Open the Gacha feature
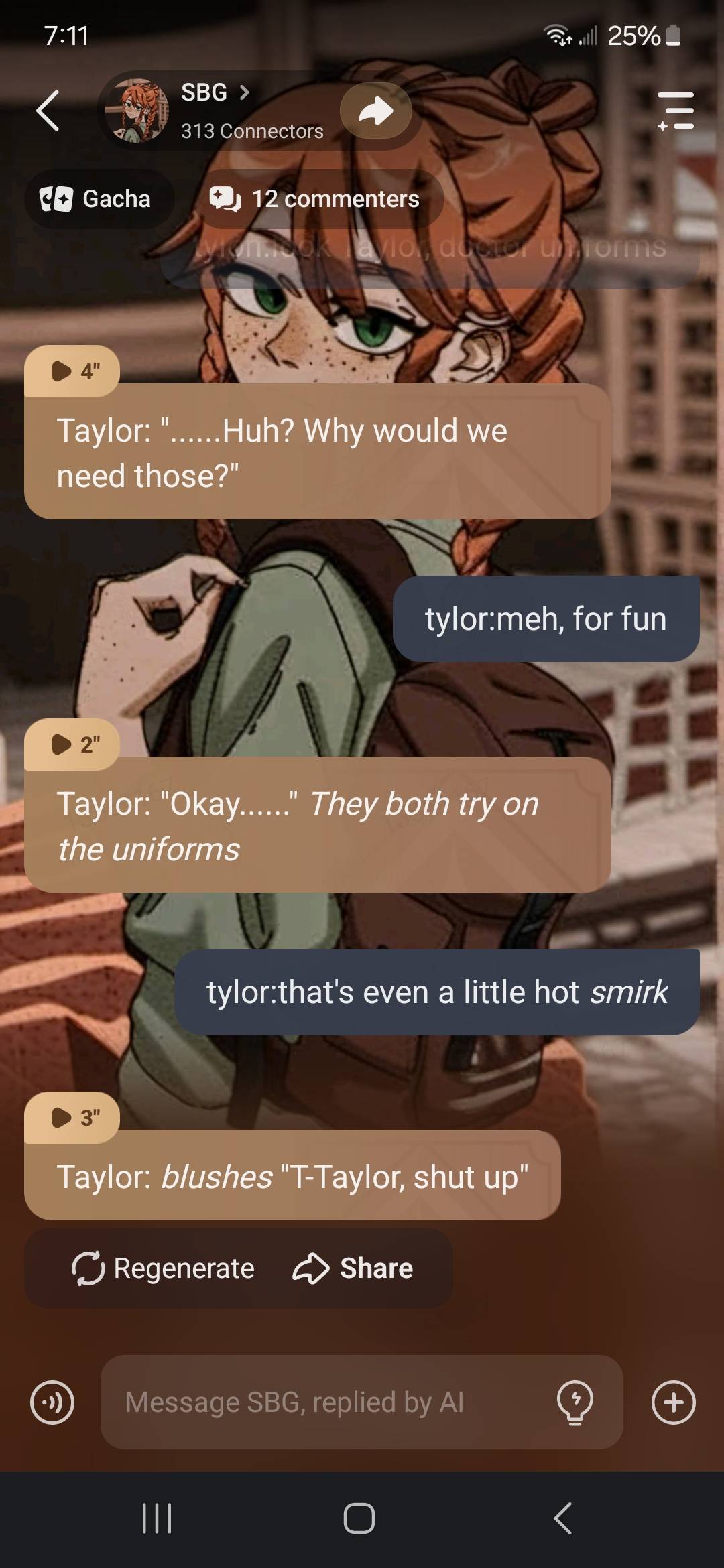This screenshot has height=1568, width=724. pyautogui.click(x=98, y=199)
